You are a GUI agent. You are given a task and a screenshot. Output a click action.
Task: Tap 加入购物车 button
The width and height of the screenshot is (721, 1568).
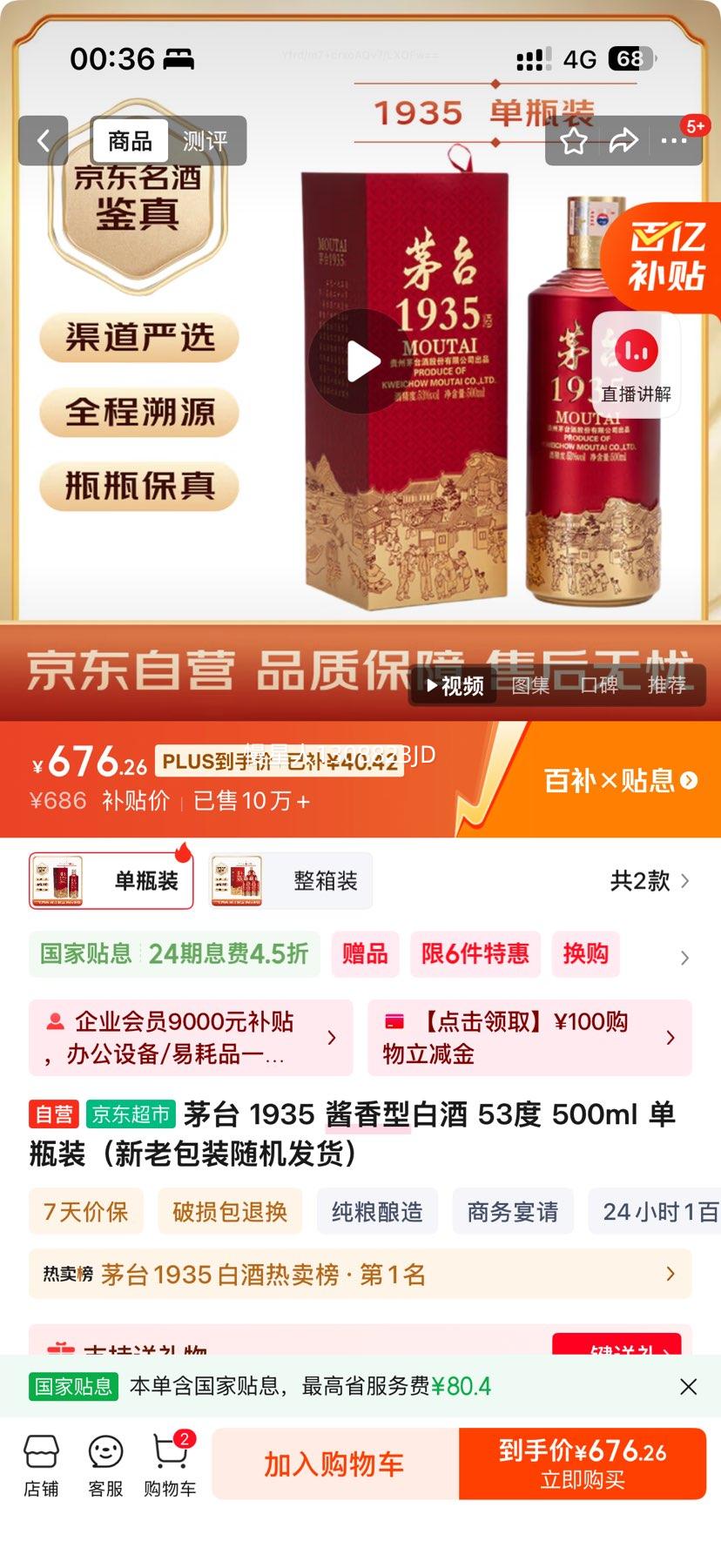(334, 1464)
